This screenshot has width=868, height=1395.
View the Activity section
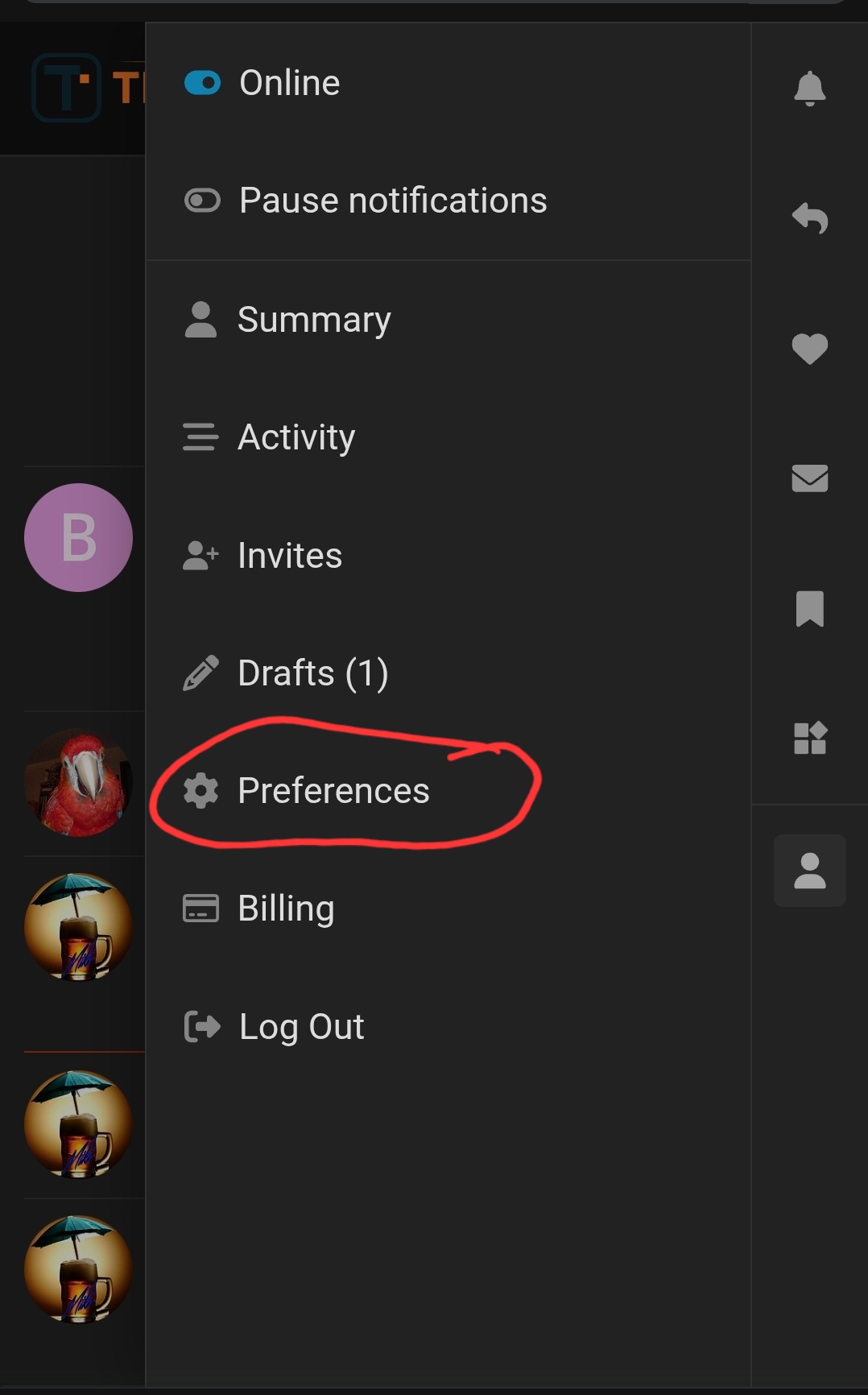(270, 437)
